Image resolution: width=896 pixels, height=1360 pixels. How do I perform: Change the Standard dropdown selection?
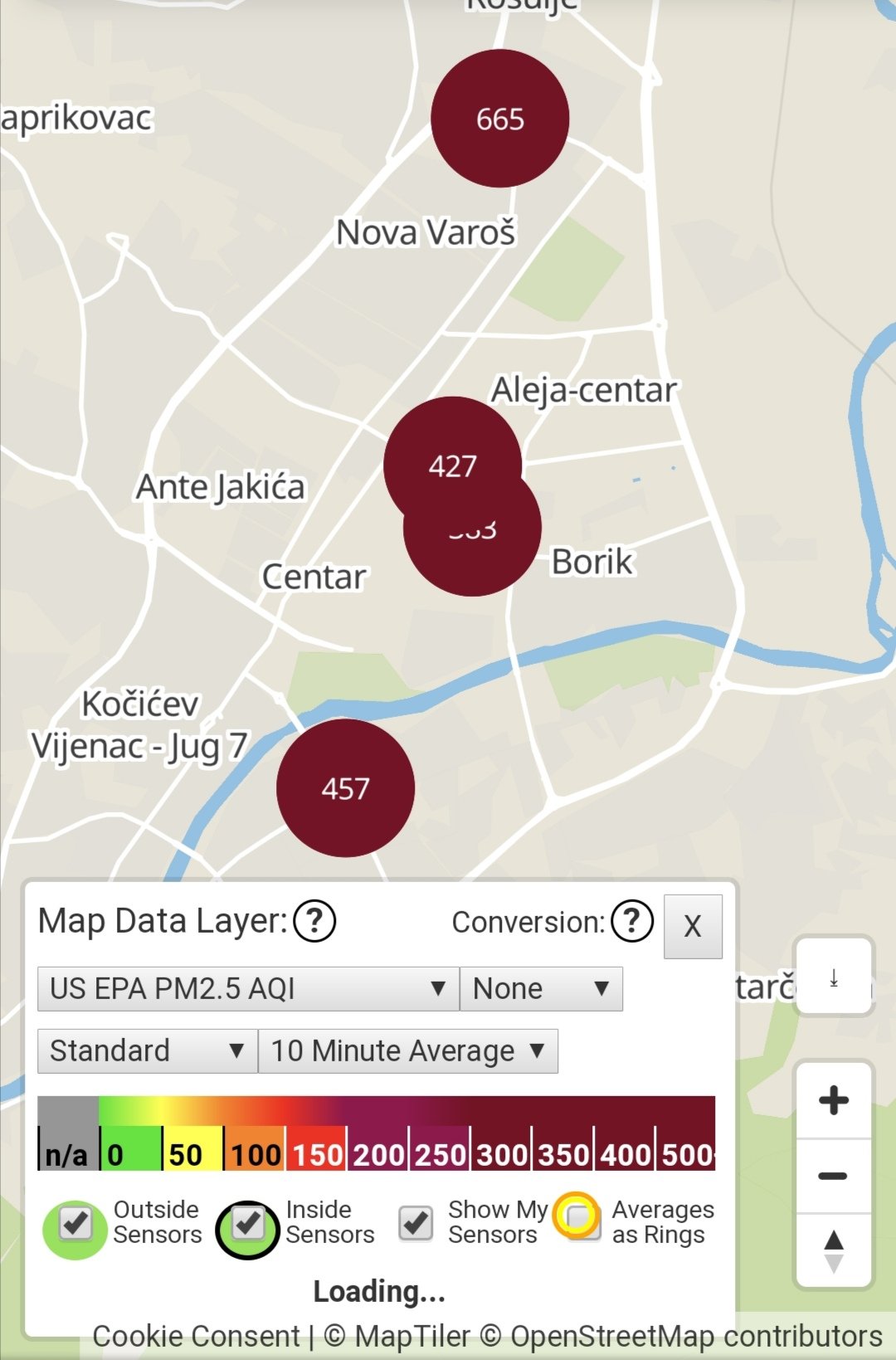147,1050
